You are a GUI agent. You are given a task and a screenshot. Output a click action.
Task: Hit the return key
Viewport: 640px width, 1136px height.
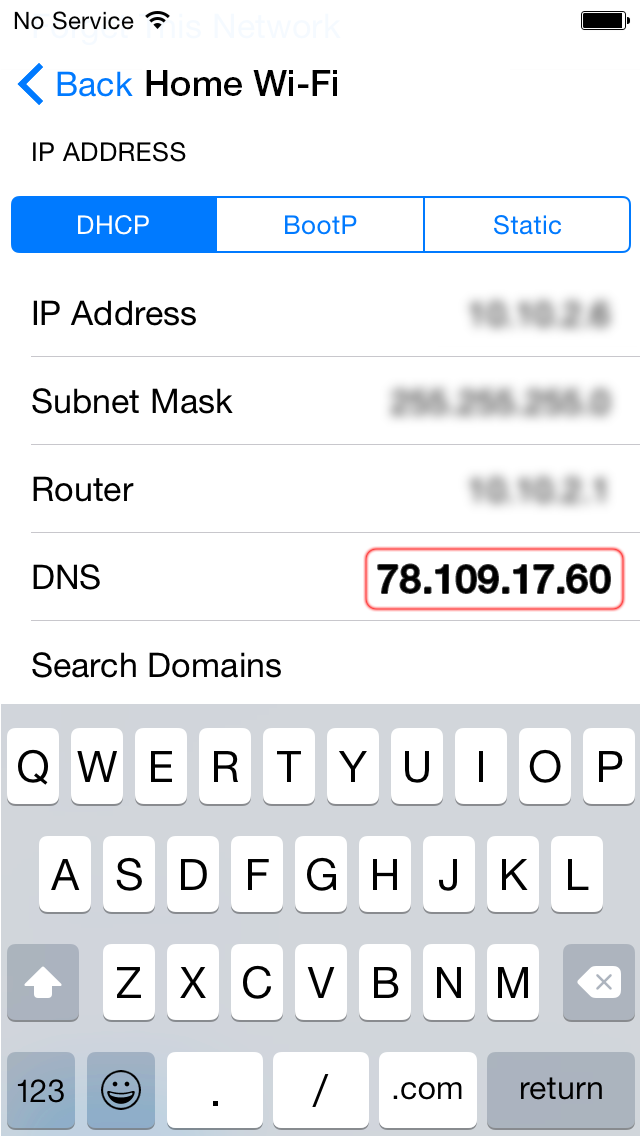point(560,1090)
